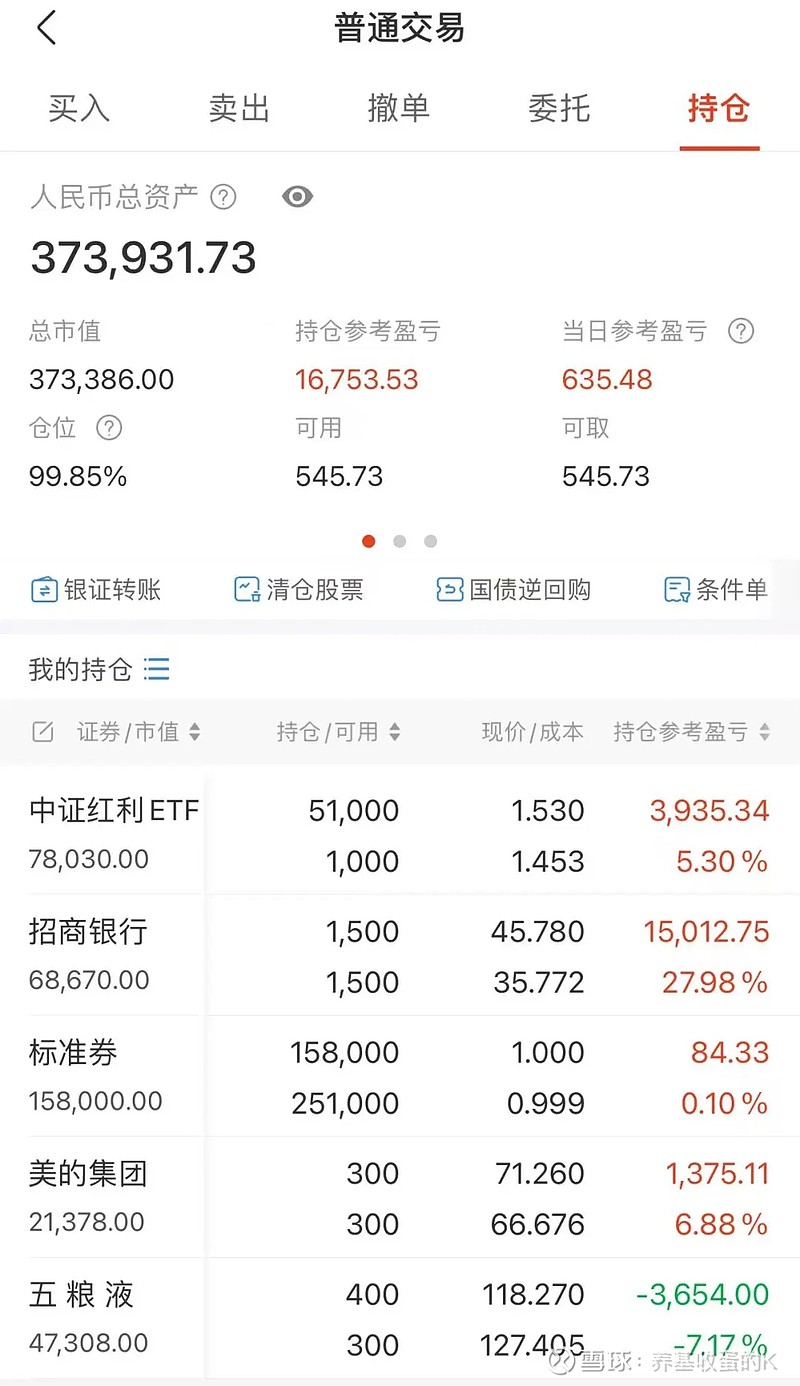
Task: Click the question mark beside 当日参考盈亏
Action: tap(742, 331)
